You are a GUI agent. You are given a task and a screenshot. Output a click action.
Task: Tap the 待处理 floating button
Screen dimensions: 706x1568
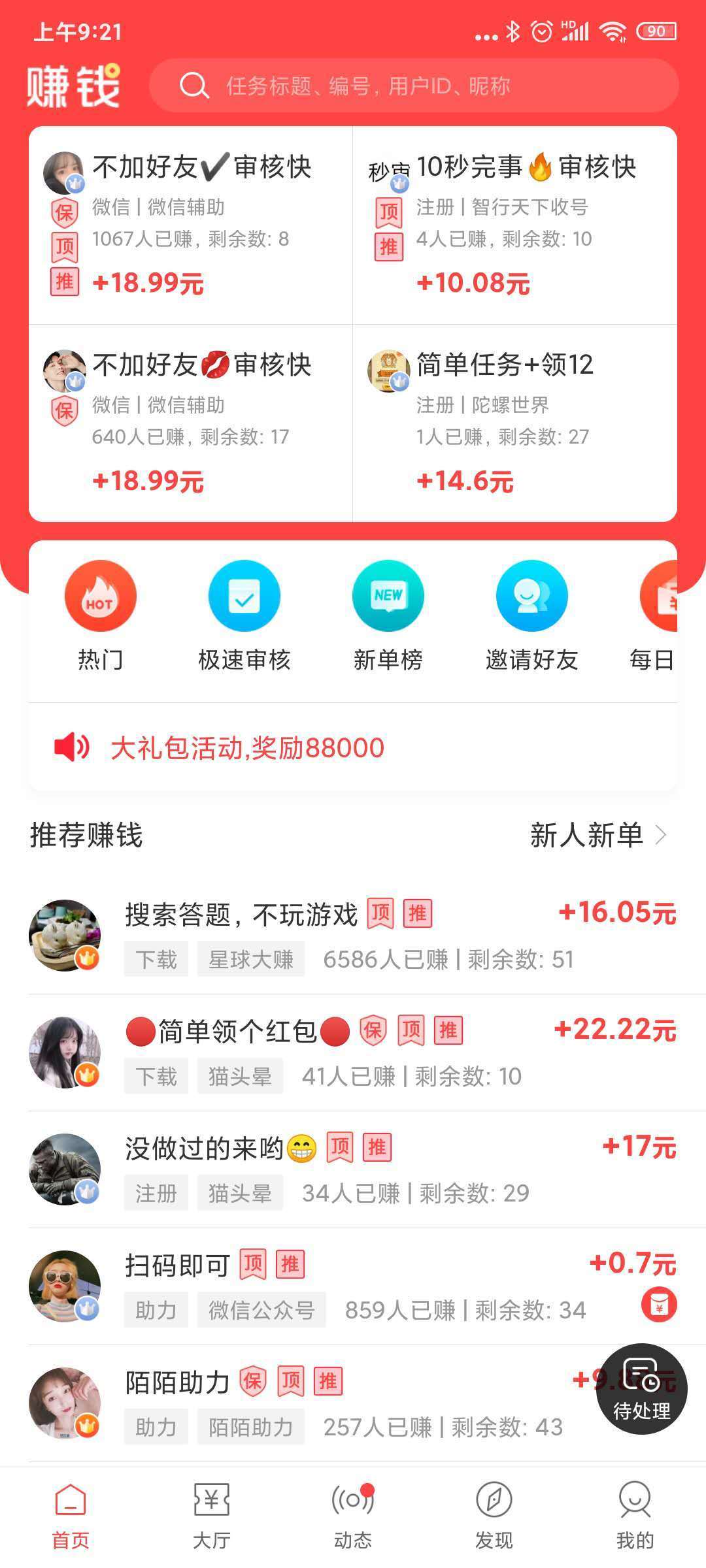(641, 1389)
